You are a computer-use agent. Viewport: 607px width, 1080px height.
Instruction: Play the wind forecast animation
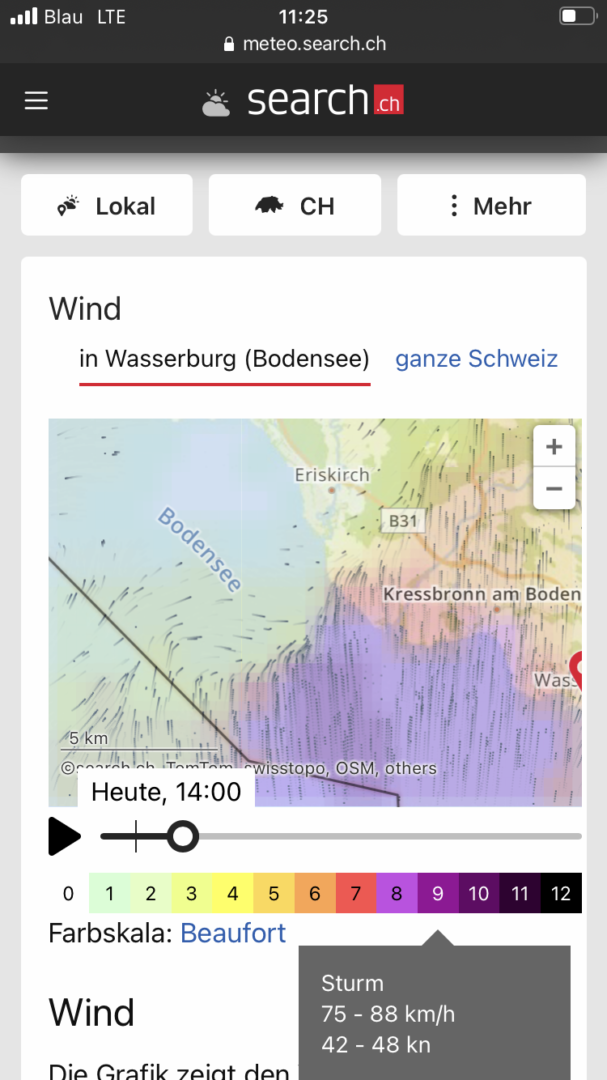pyautogui.click(x=64, y=836)
